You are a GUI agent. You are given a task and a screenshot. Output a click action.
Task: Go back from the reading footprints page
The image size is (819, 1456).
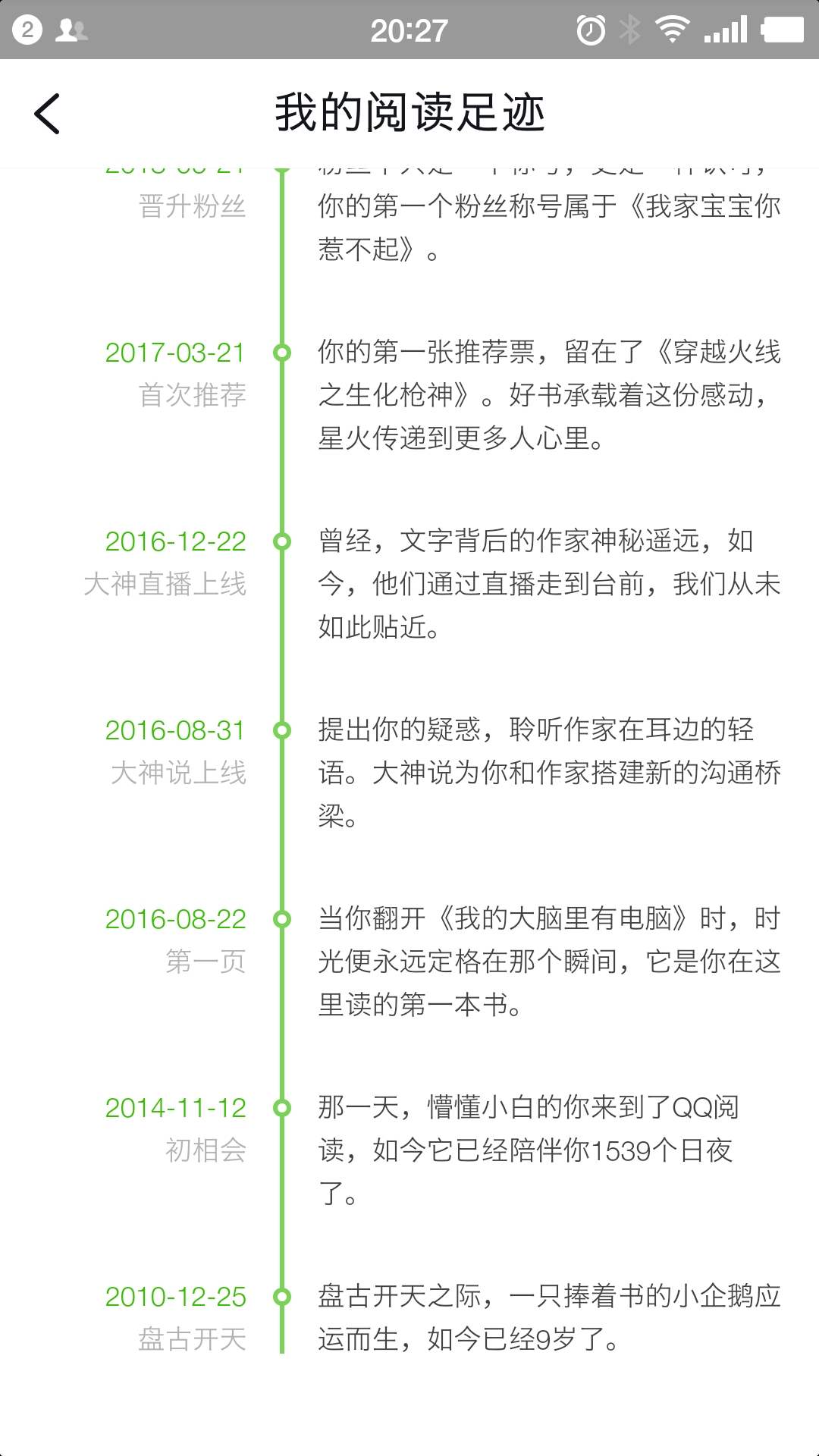tap(47, 114)
